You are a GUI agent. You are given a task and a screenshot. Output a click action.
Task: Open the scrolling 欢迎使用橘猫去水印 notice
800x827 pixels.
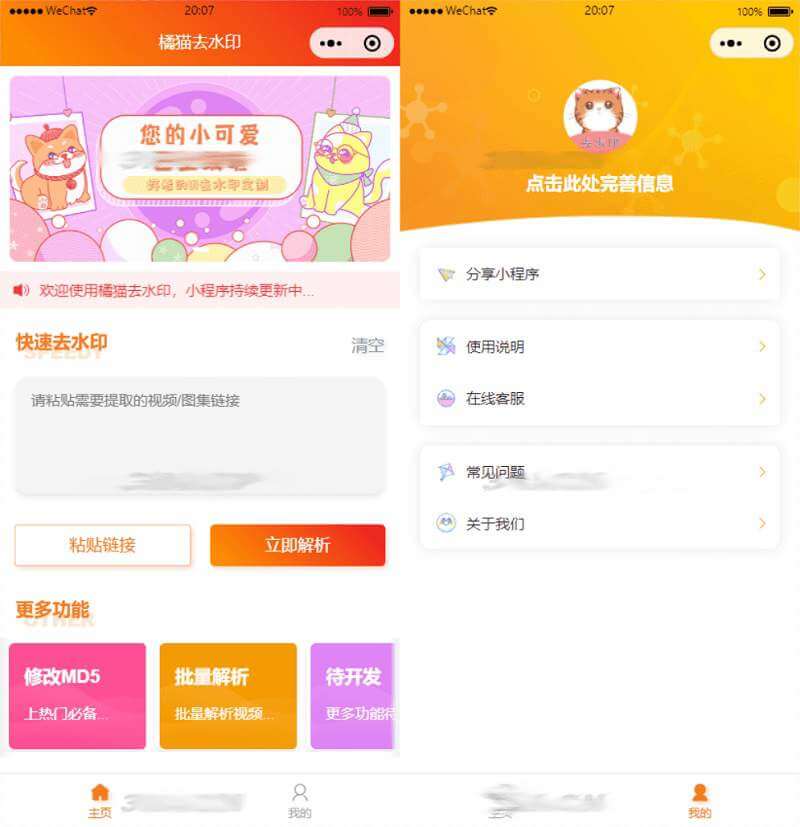tap(199, 291)
